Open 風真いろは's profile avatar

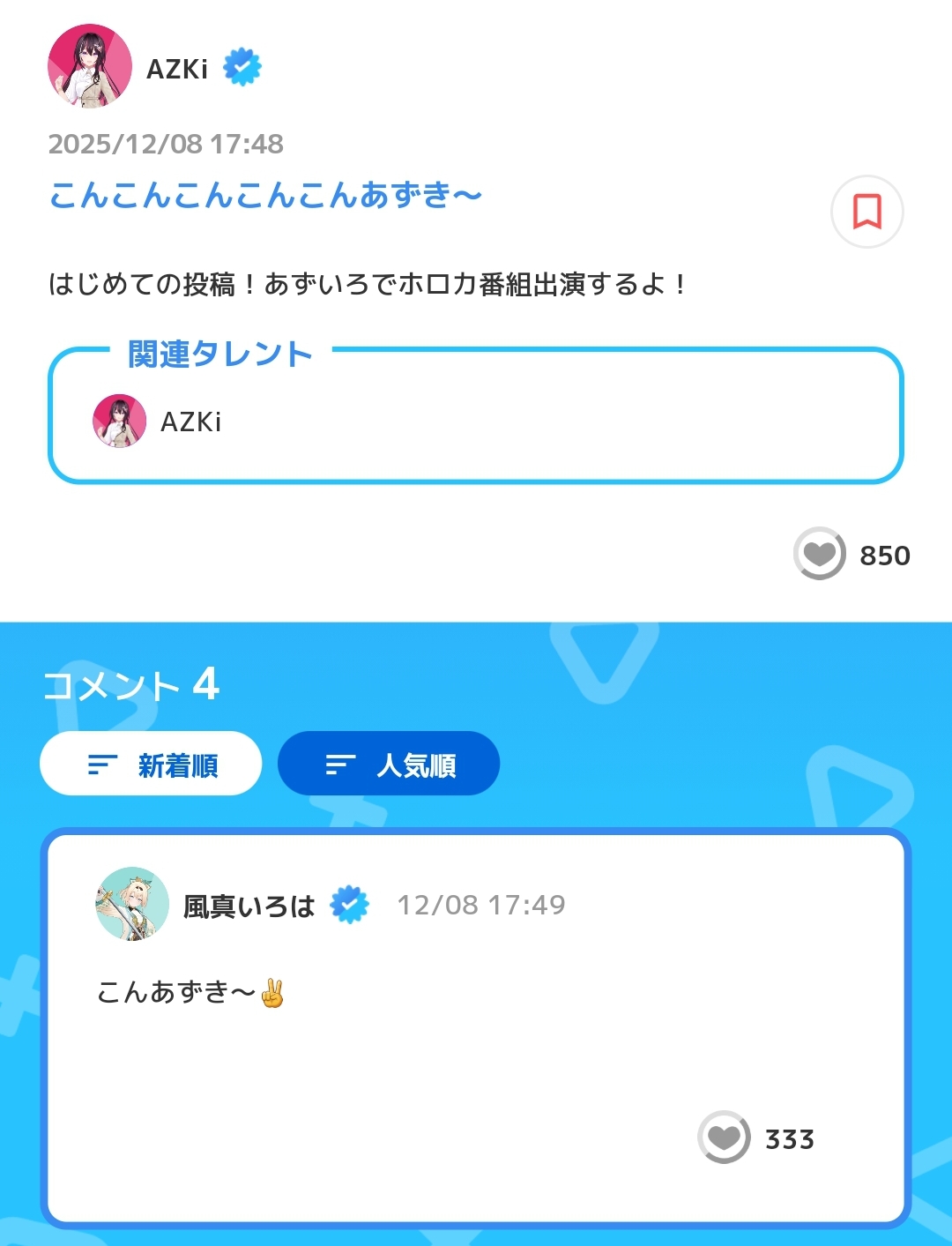pos(132,904)
